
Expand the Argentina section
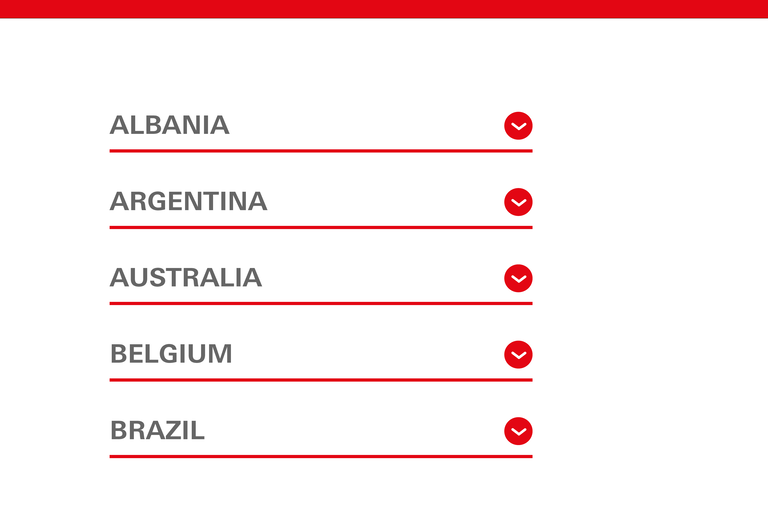point(518,202)
